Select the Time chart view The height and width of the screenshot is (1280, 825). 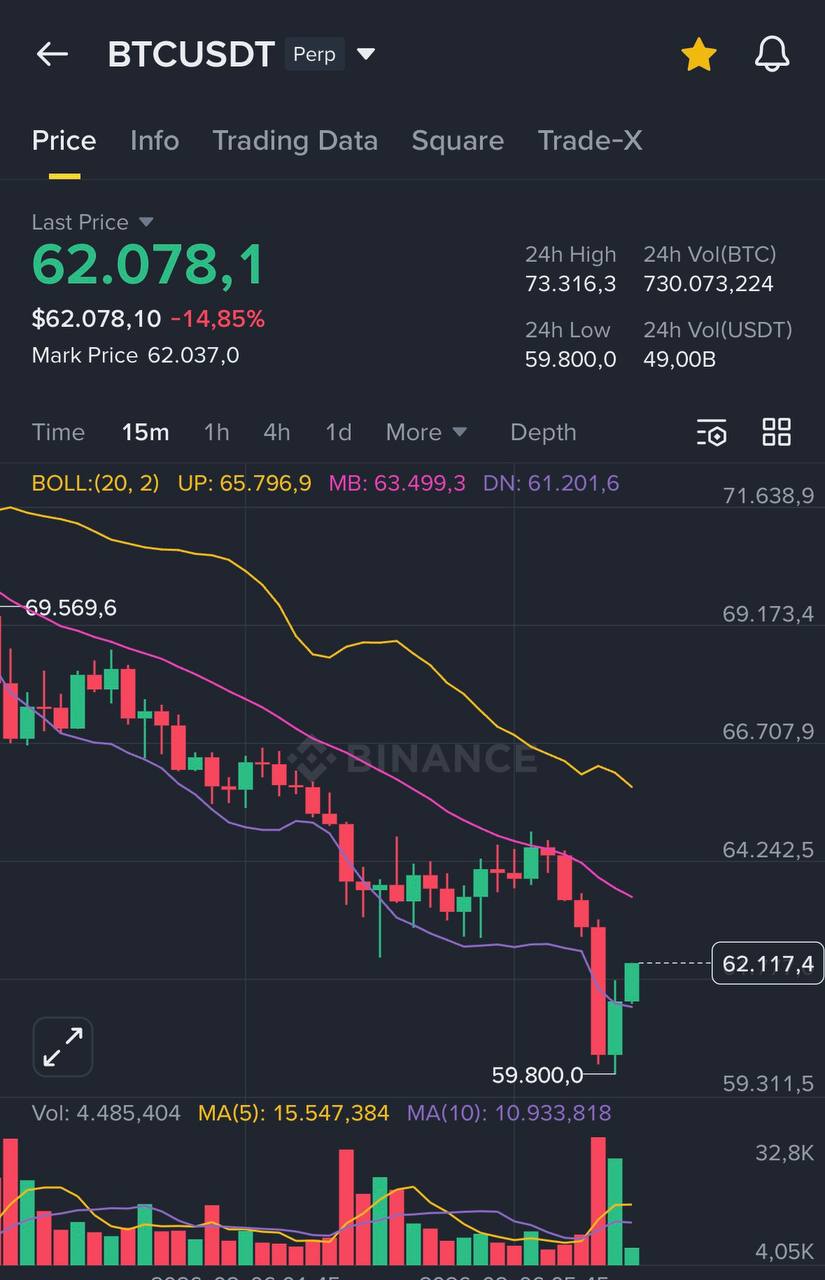[58, 432]
